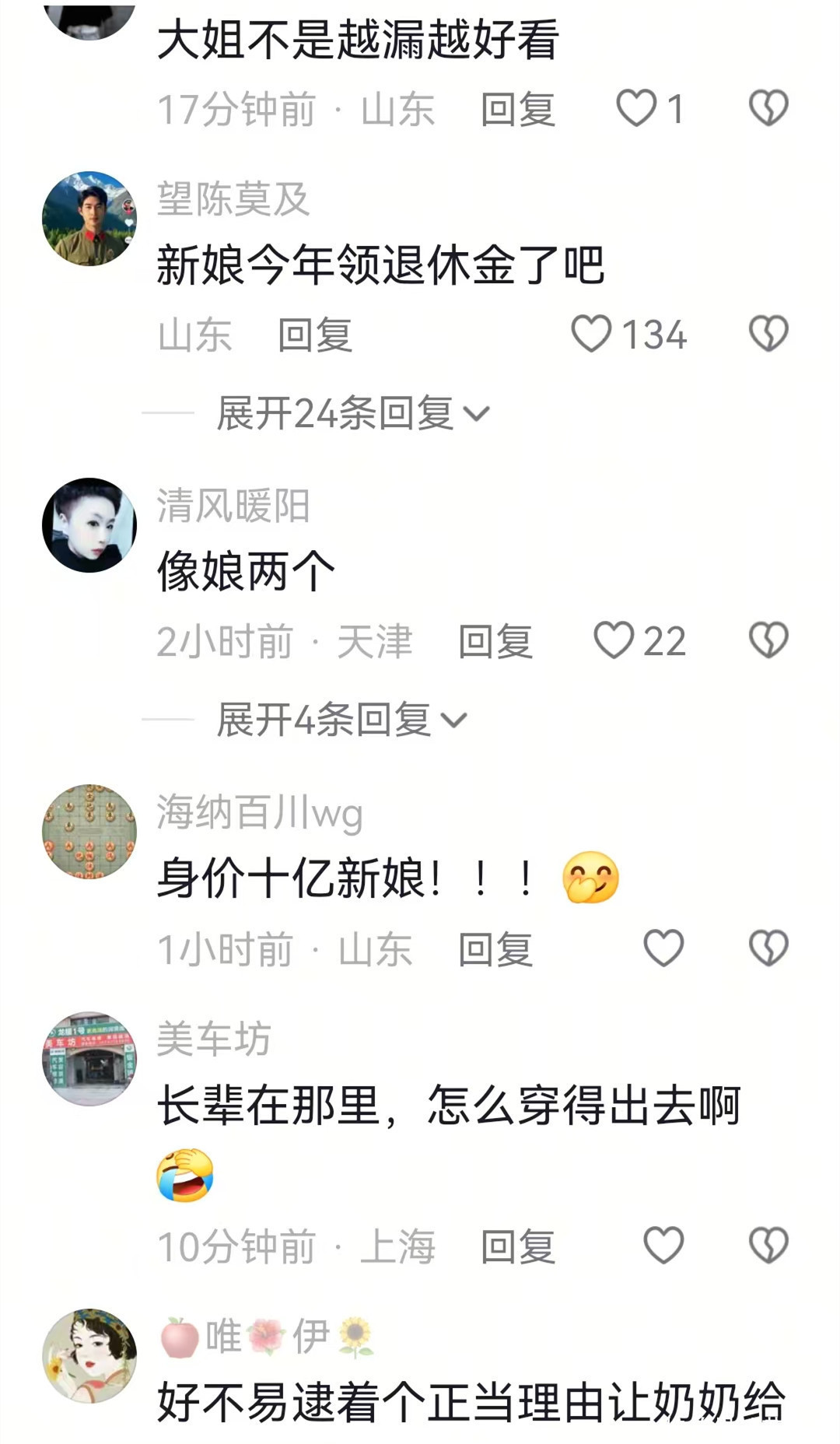The height and width of the screenshot is (1444, 840).
Task: Open 唯伊's profile avatar
Action: tap(89, 1356)
